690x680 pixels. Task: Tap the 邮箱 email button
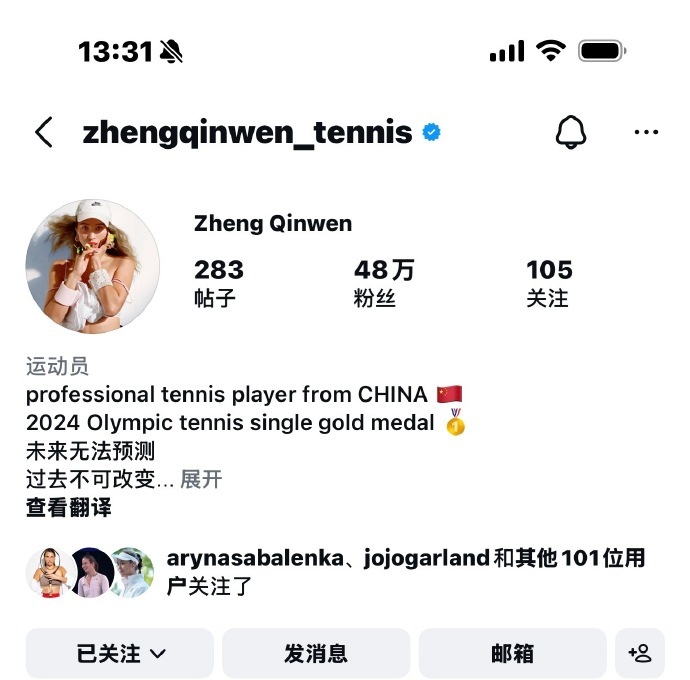pos(512,653)
